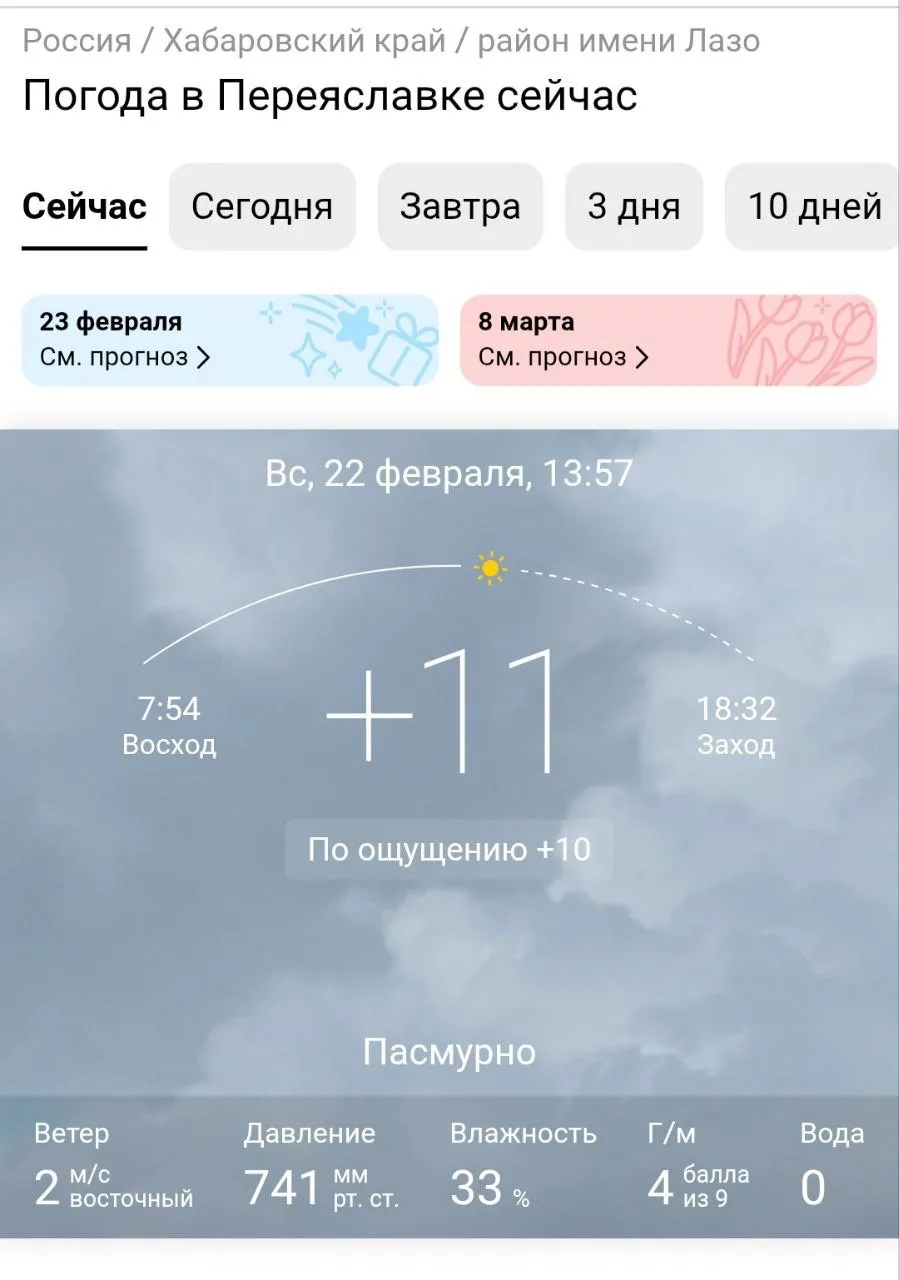The image size is (899, 1280).
Task: Open the 8 марта forecast banner
Action: click(x=668, y=340)
